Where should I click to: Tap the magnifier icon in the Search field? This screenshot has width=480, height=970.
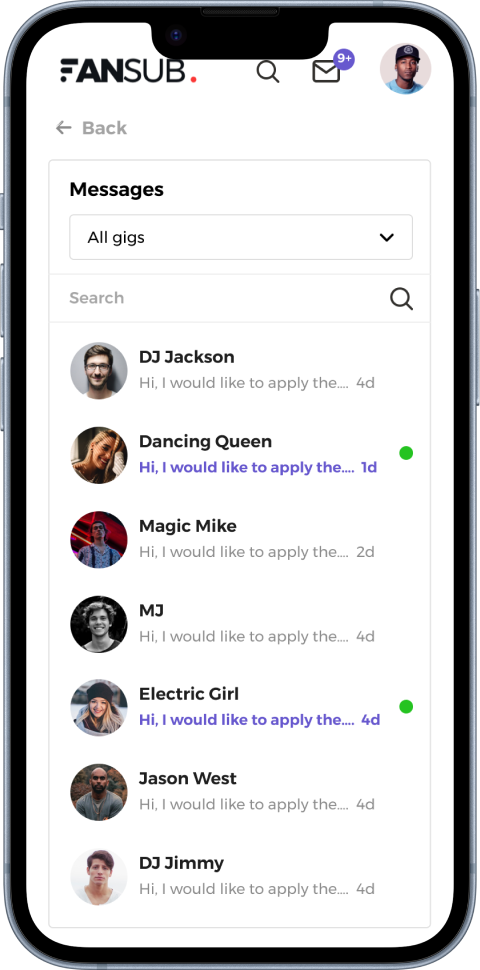[401, 299]
